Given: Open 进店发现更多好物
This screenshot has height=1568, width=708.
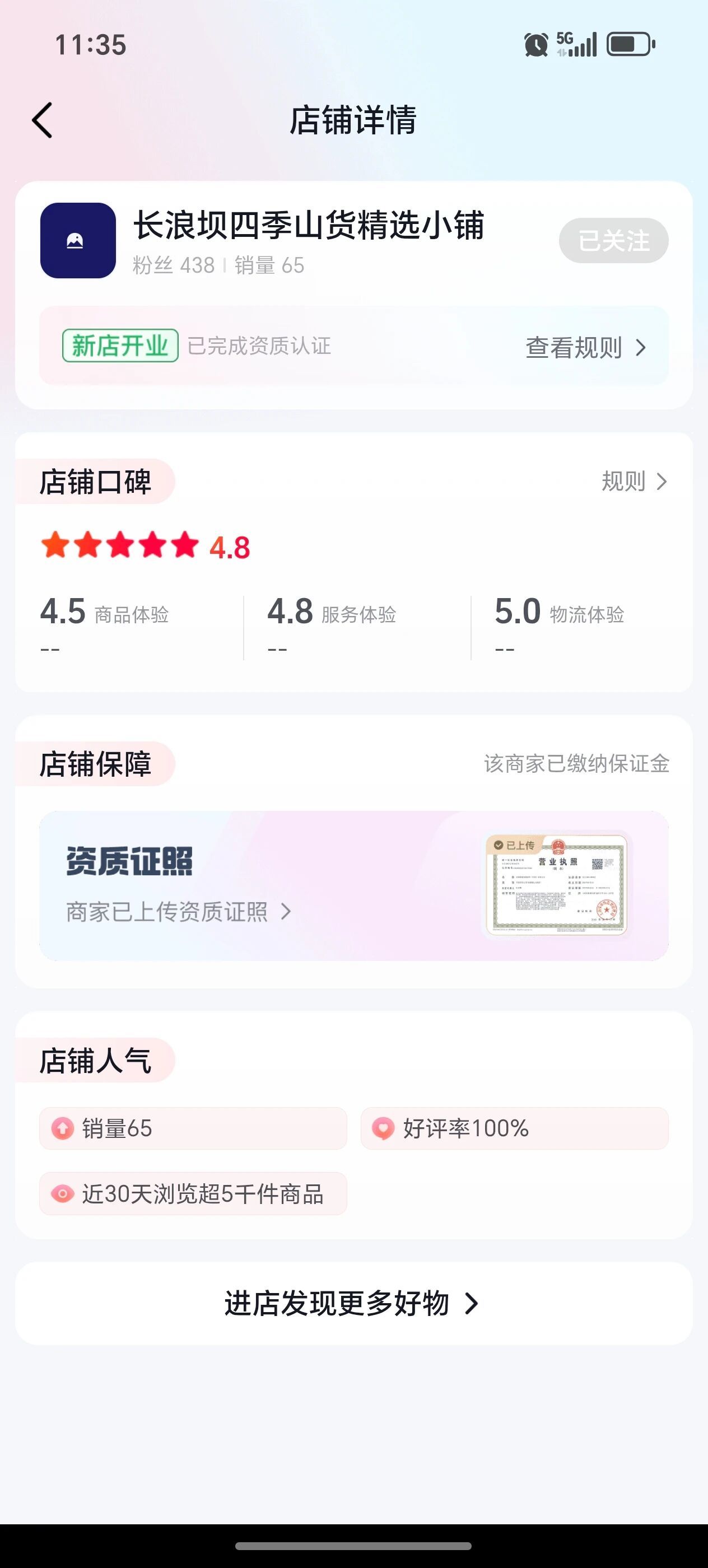Looking at the screenshot, I should point(352,1303).
